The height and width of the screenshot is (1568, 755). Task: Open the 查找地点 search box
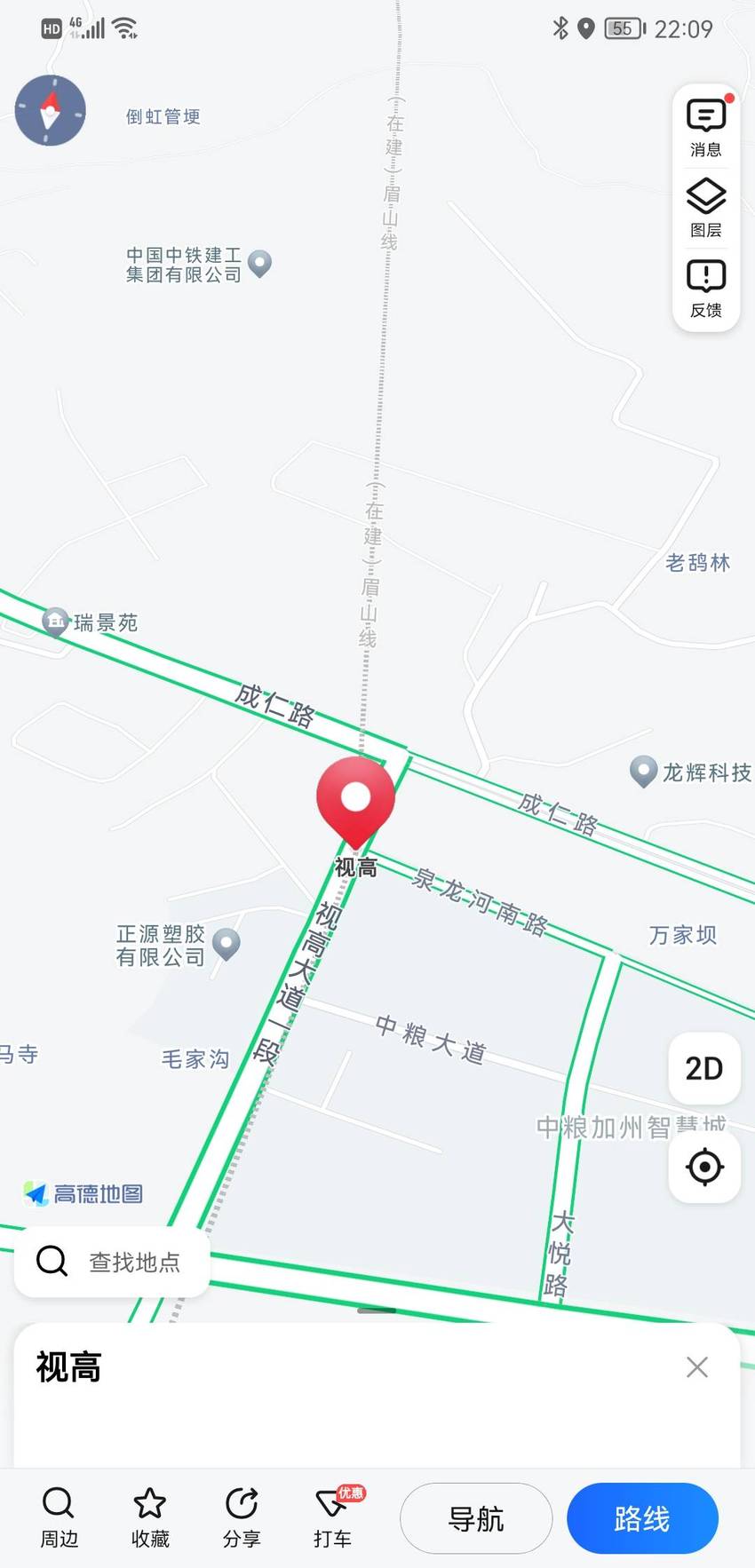coord(112,1261)
